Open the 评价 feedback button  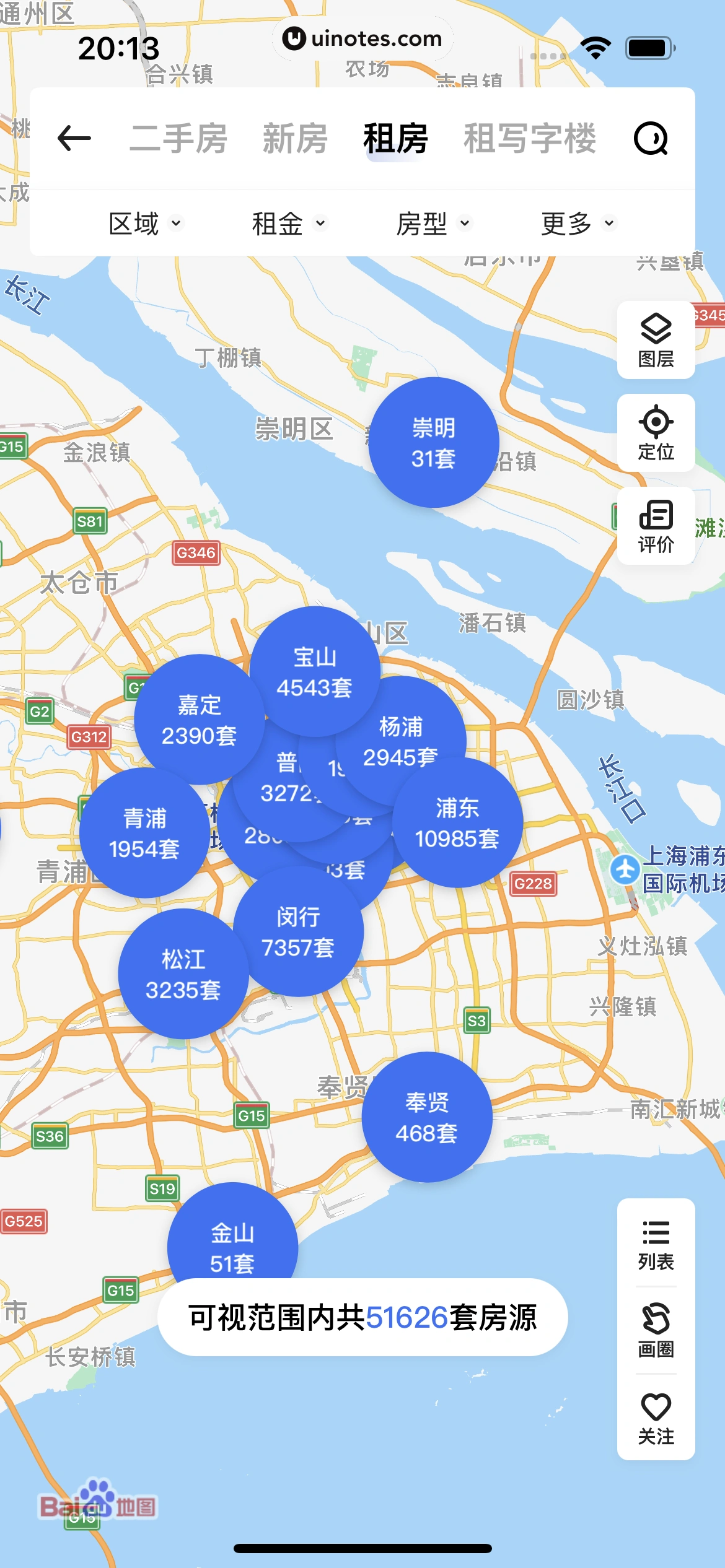(656, 526)
